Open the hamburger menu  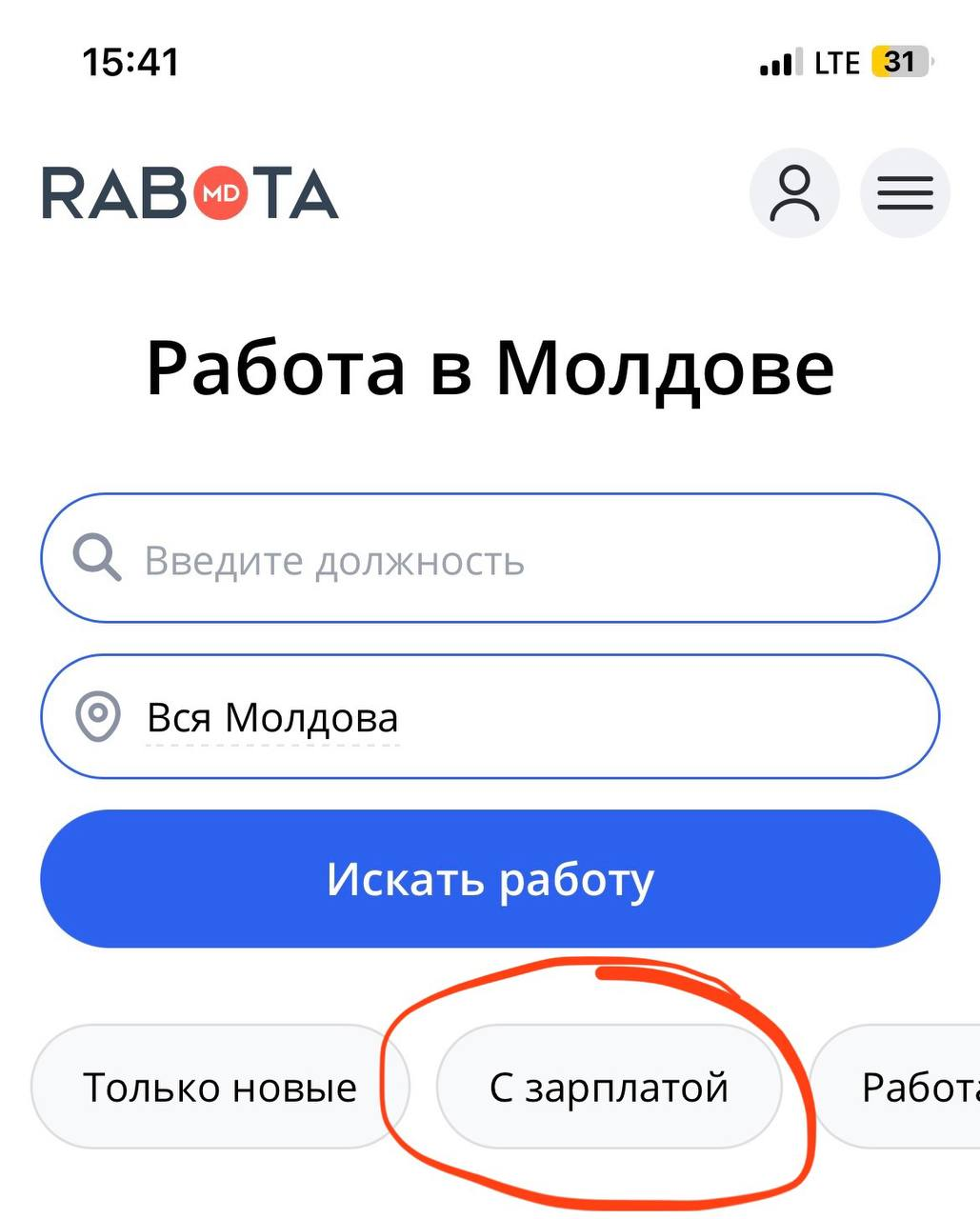click(x=905, y=193)
